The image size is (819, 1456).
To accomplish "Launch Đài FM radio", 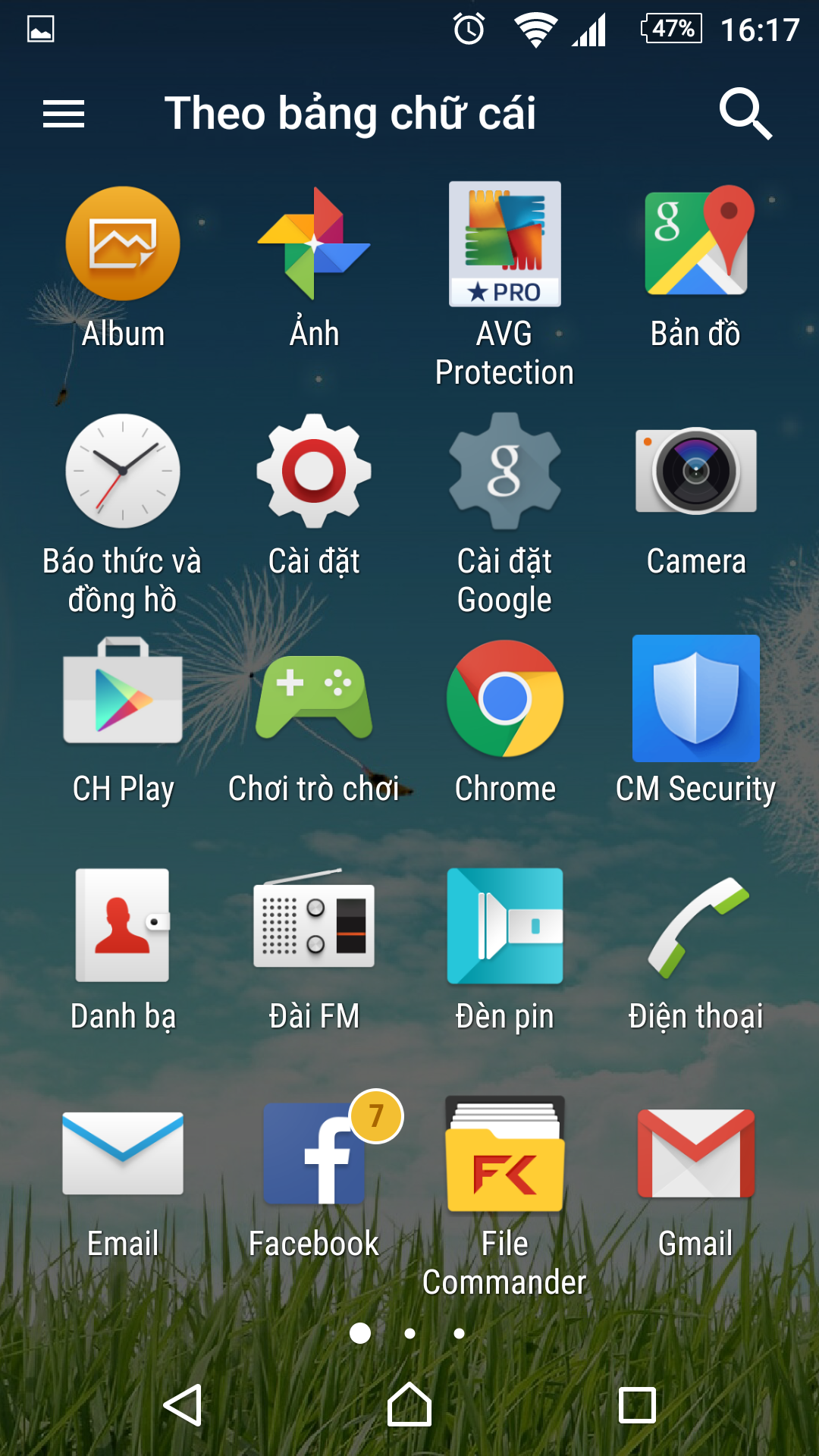I will (x=314, y=927).
